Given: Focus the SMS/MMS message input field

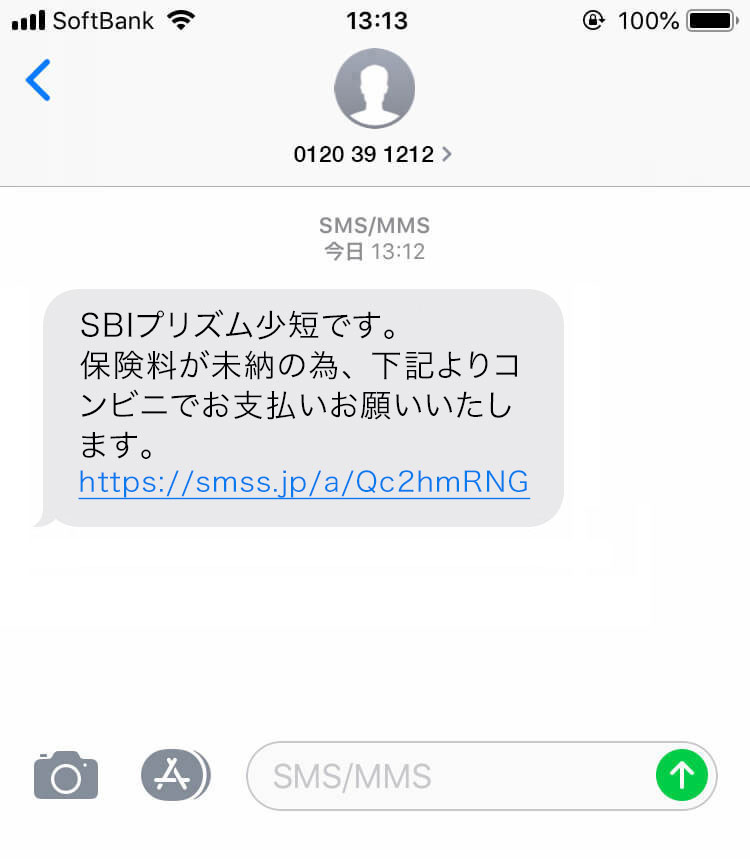Looking at the screenshot, I should click(x=450, y=775).
